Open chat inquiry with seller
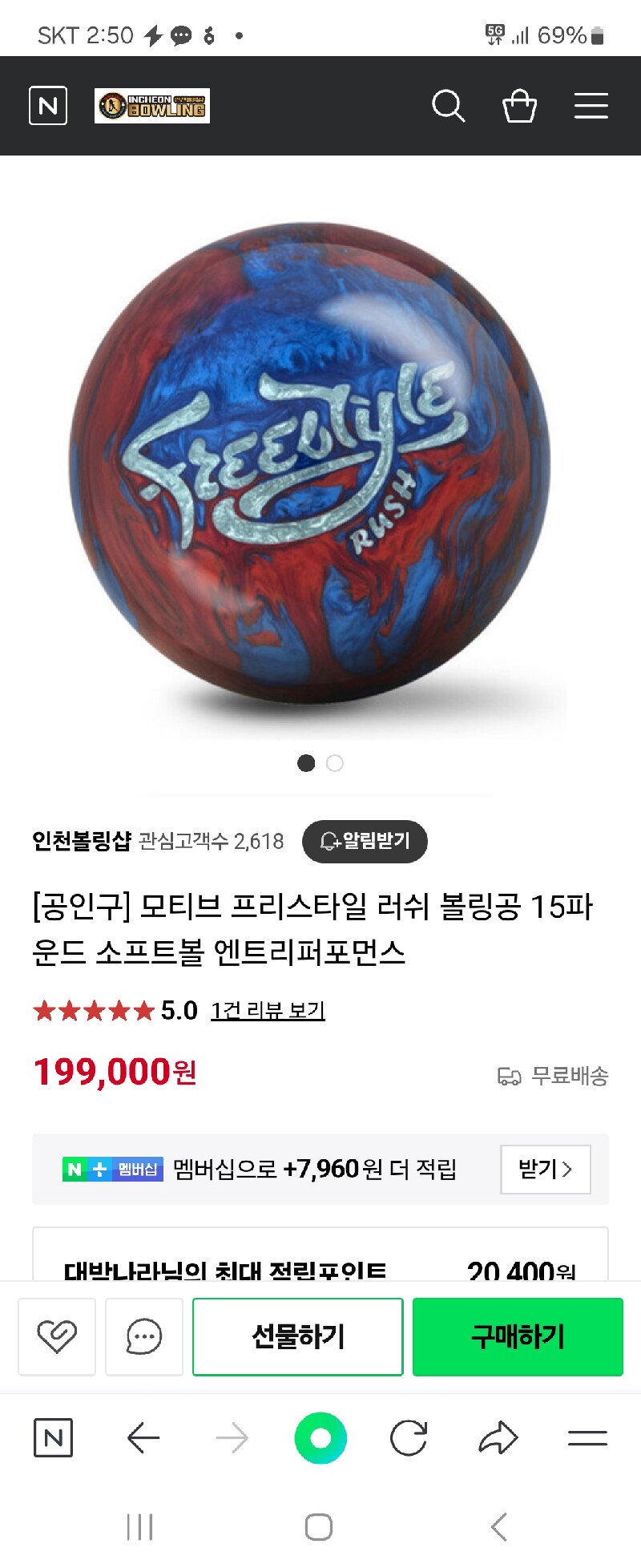The width and height of the screenshot is (641, 1568). tap(144, 1336)
